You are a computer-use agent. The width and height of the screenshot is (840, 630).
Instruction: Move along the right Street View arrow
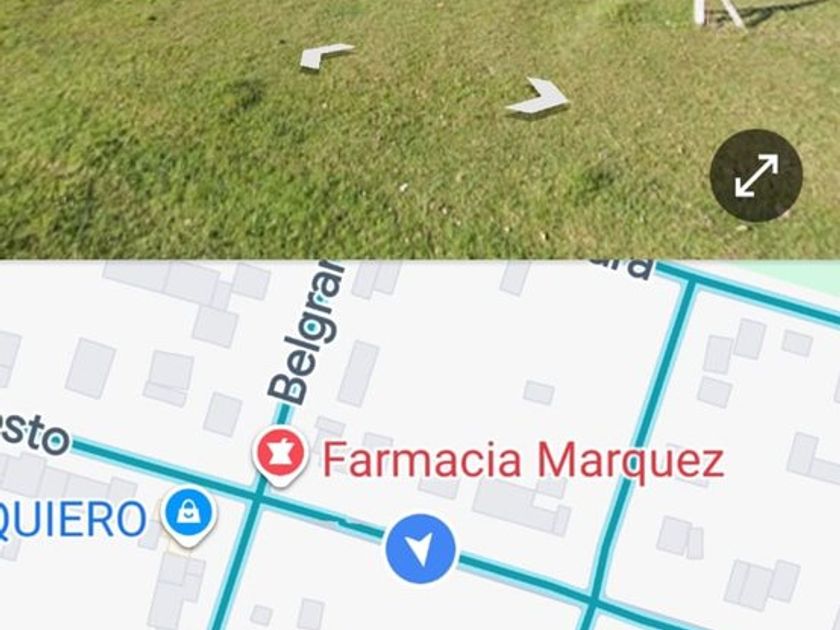click(x=540, y=98)
